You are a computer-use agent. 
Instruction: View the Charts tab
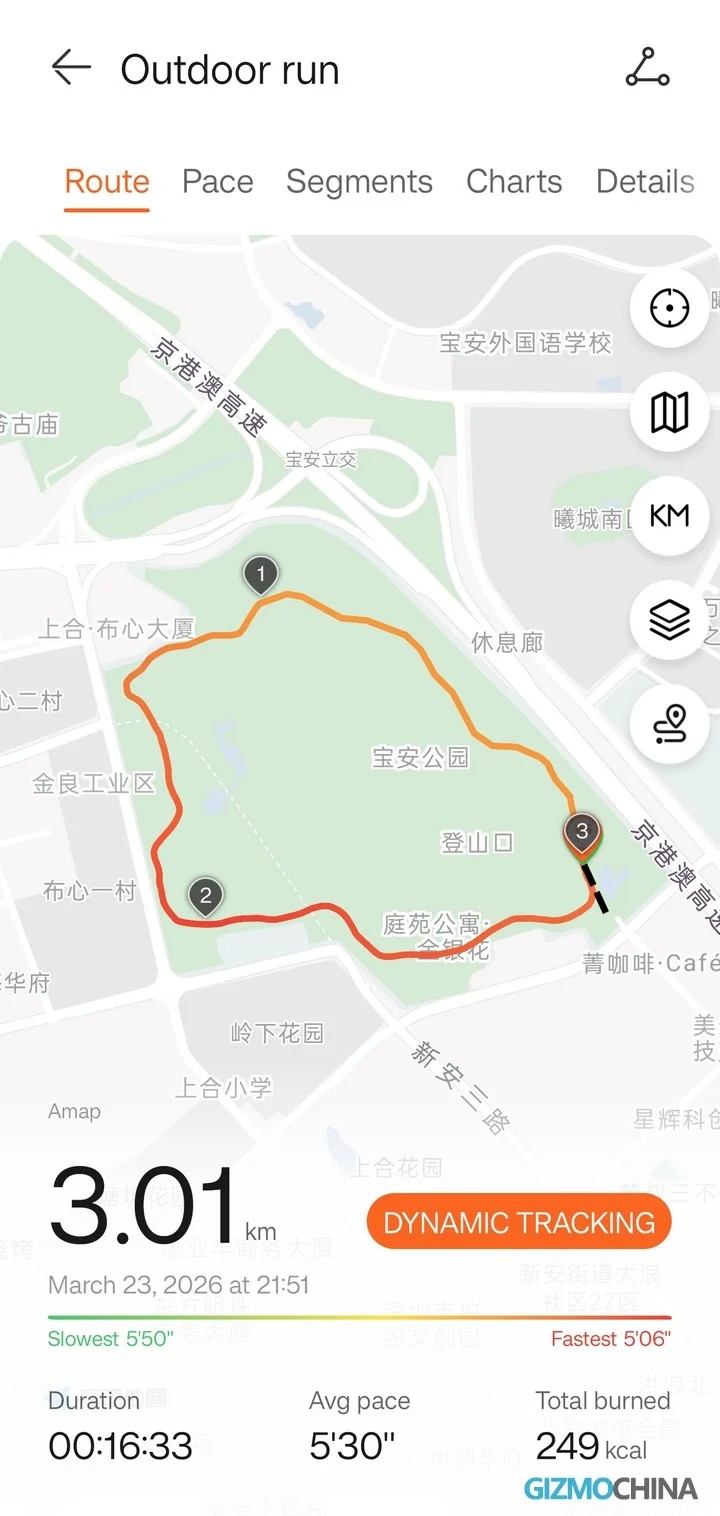514,182
